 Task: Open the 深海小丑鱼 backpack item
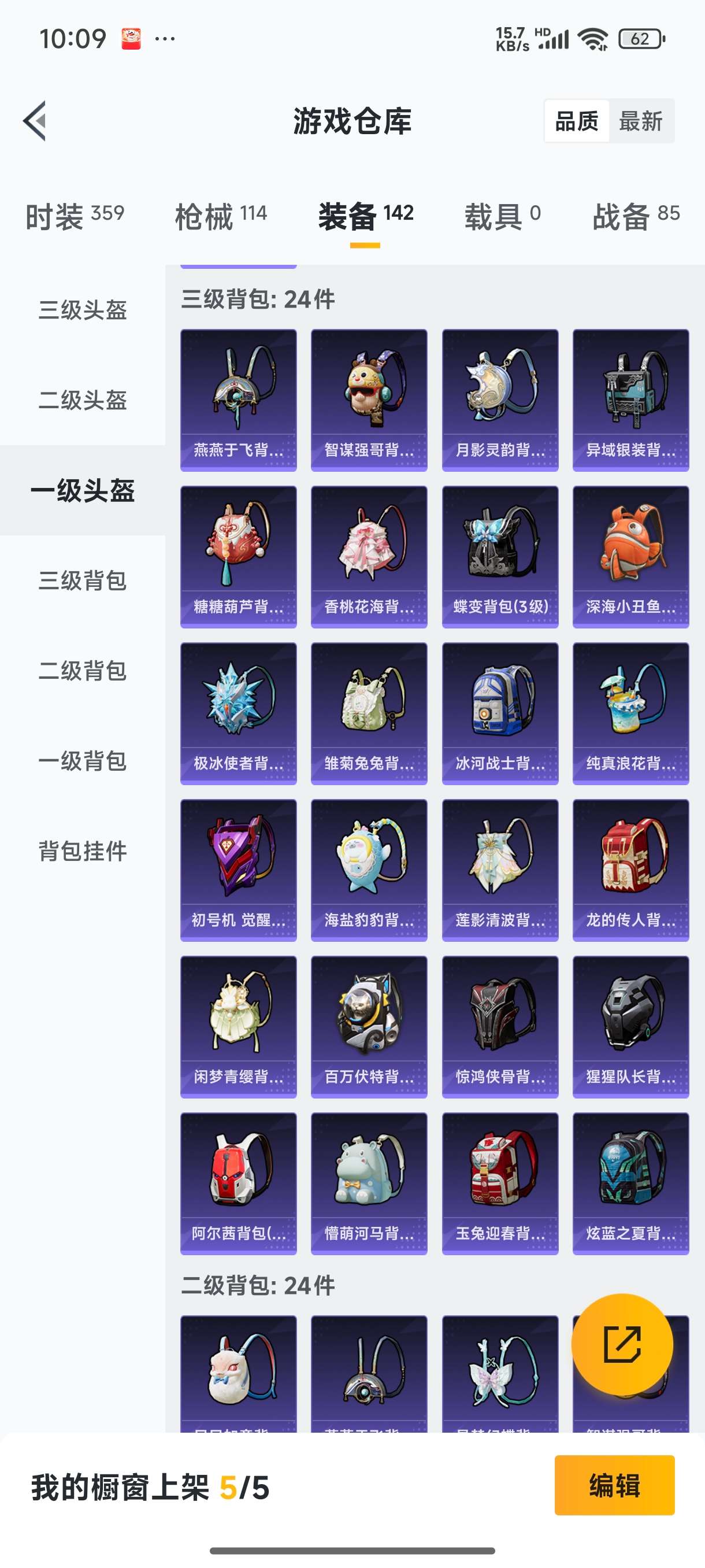pyautogui.click(x=630, y=556)
